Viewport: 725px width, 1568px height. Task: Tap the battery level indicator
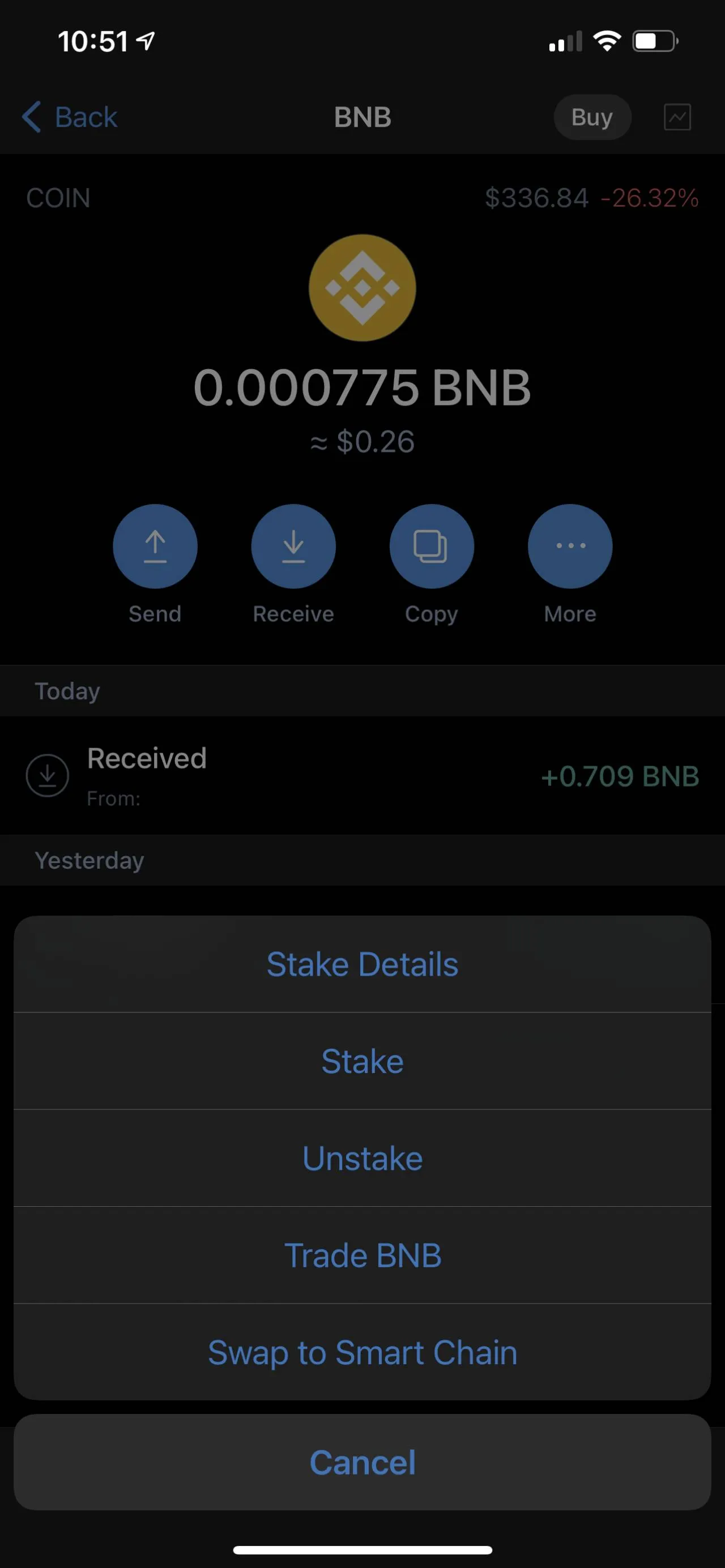[x=654, y=40]
